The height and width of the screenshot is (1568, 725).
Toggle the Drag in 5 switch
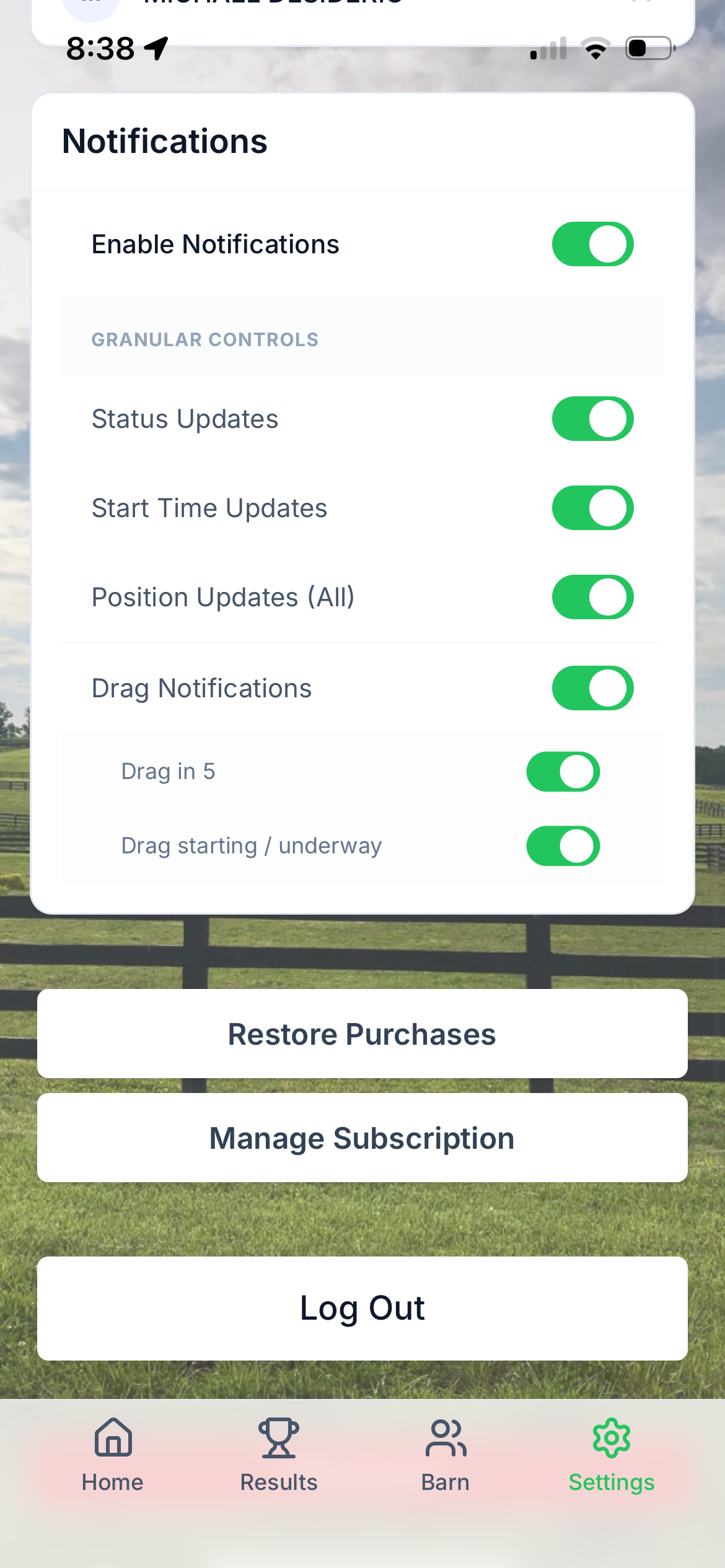point(561,771)
